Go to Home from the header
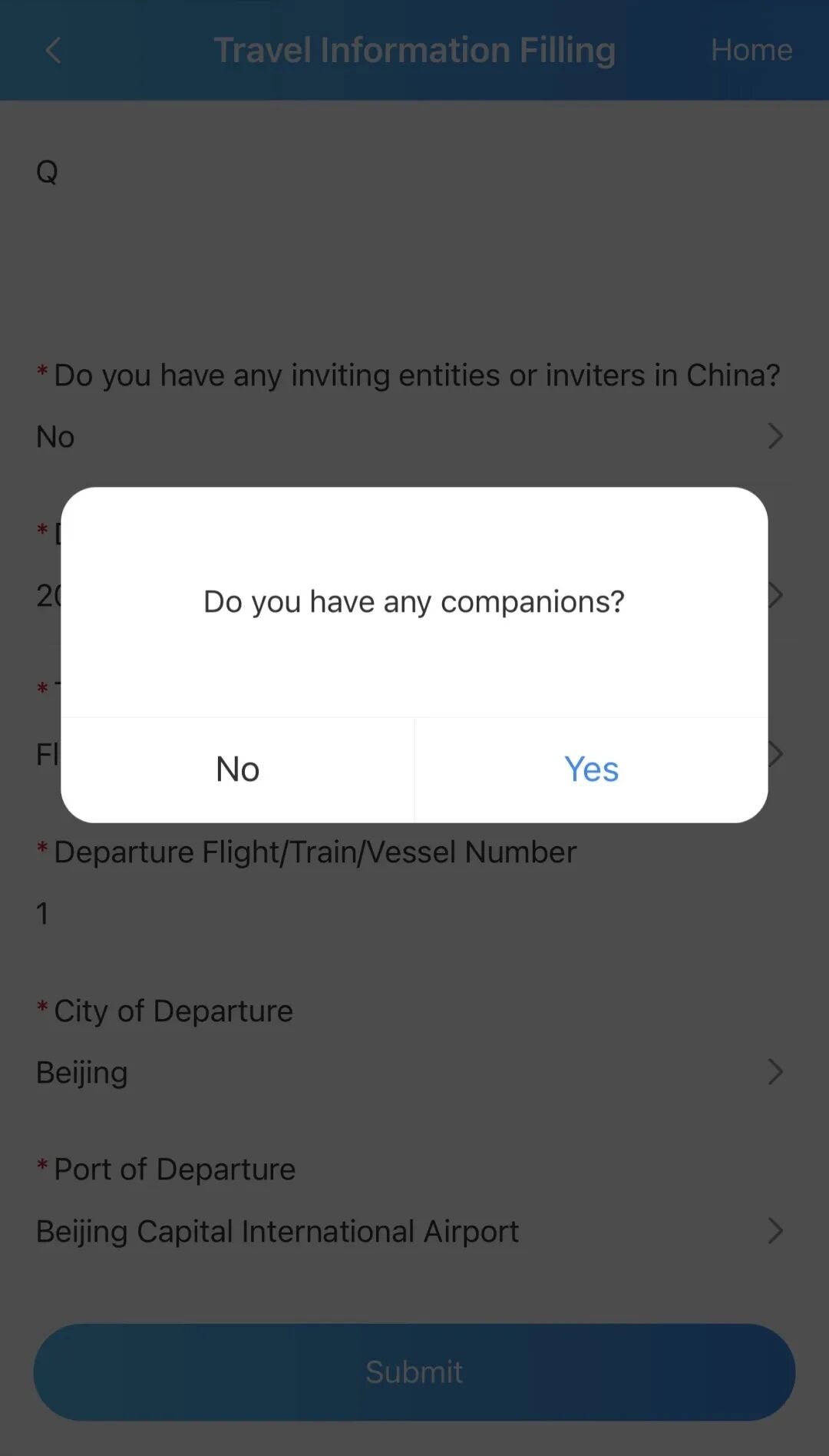Image resolution: width=829 pixels, height=1456 pixels. (752, 50)
